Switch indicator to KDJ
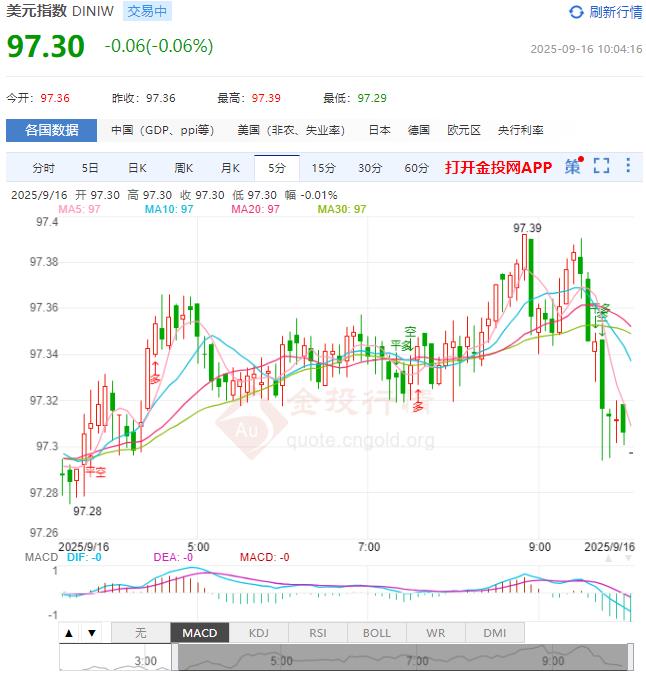The width and height of the screenshot is (646, 674). 259,633
